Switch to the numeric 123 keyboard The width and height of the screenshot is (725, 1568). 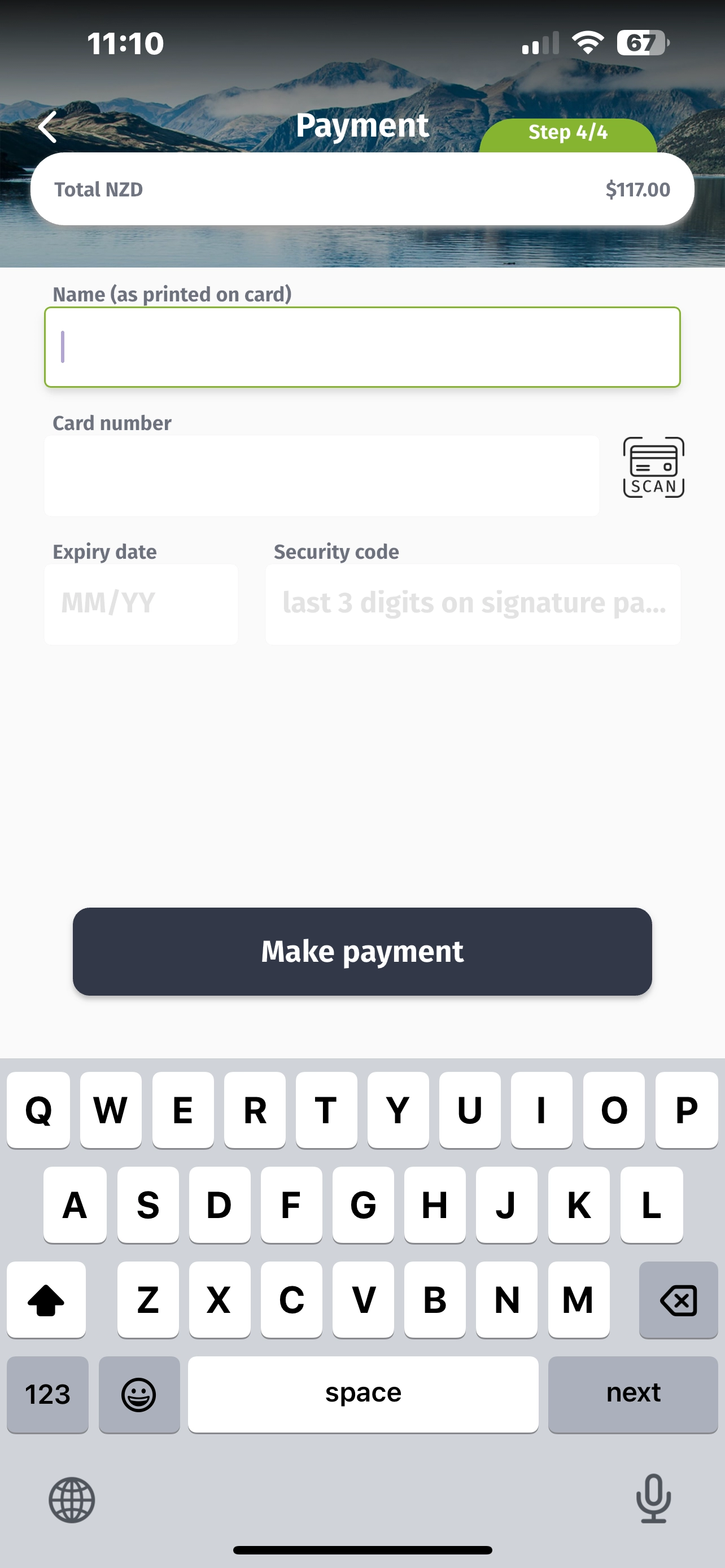[47, 1394]
